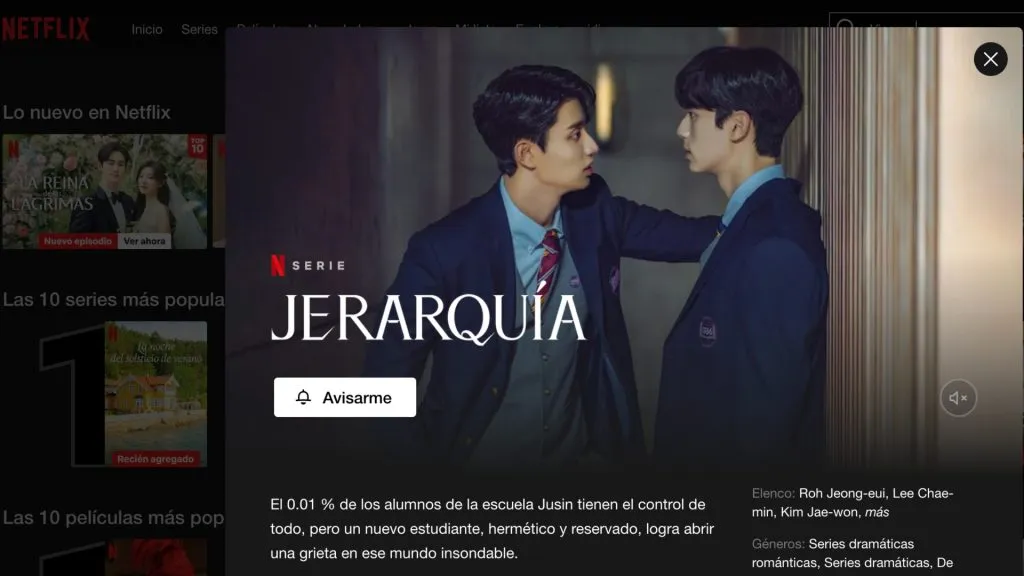The height and width of the screenshot is (576, 1024).
Task: Close the Jerarquía details dialog
Action: point(990,59)
